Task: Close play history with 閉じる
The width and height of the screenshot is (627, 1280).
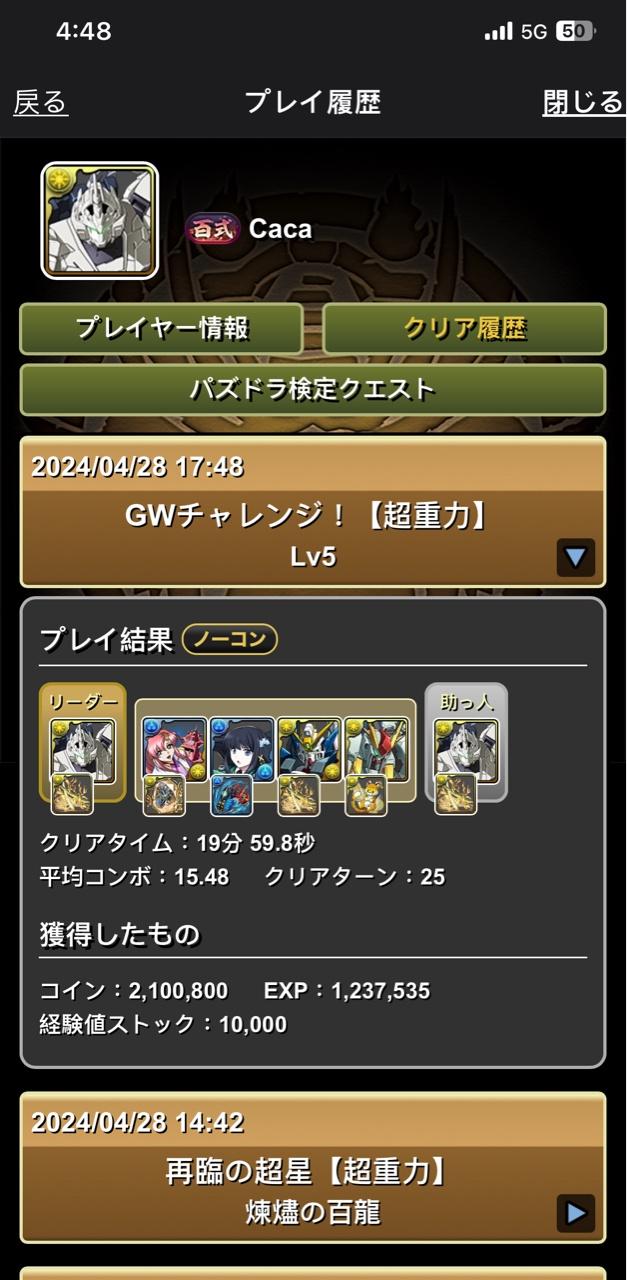Action: (584, 102)
